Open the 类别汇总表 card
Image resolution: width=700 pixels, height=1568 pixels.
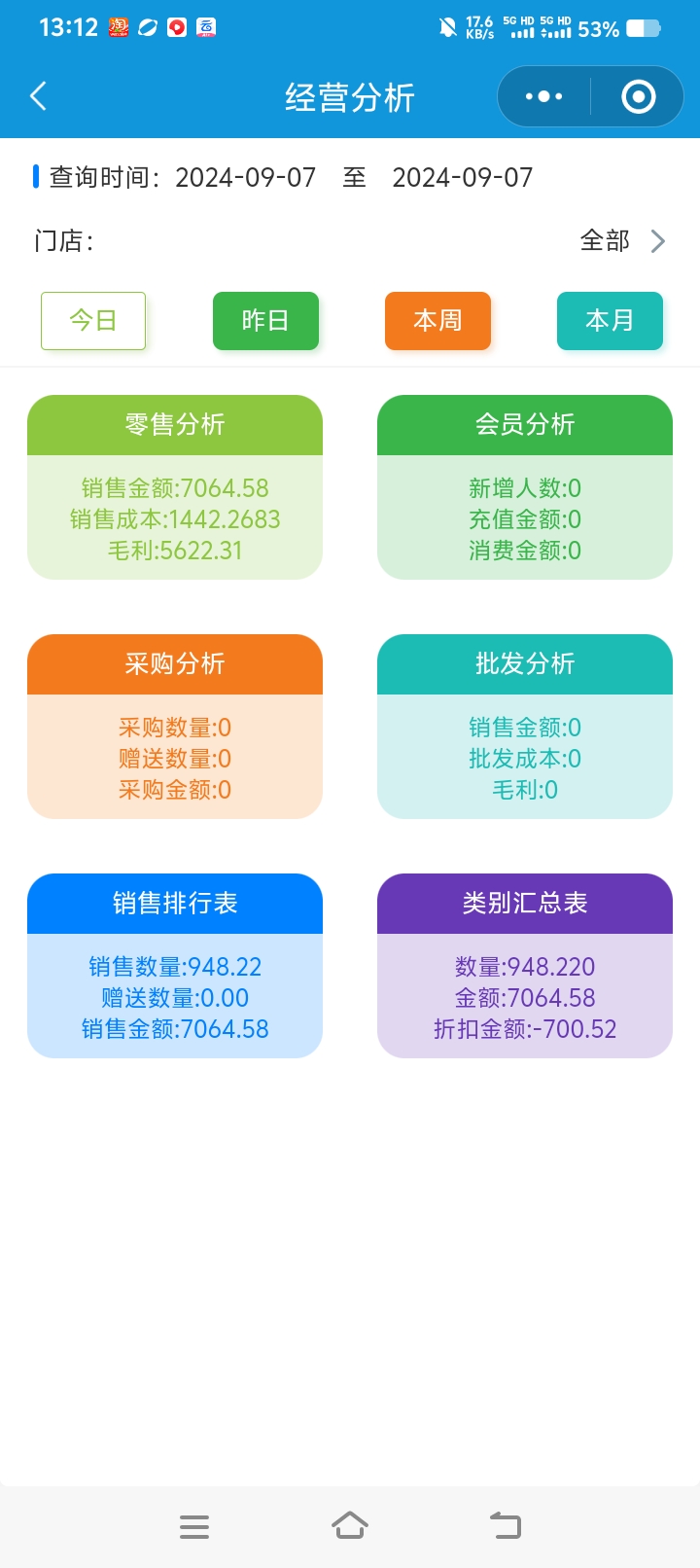tap(525, 966)
